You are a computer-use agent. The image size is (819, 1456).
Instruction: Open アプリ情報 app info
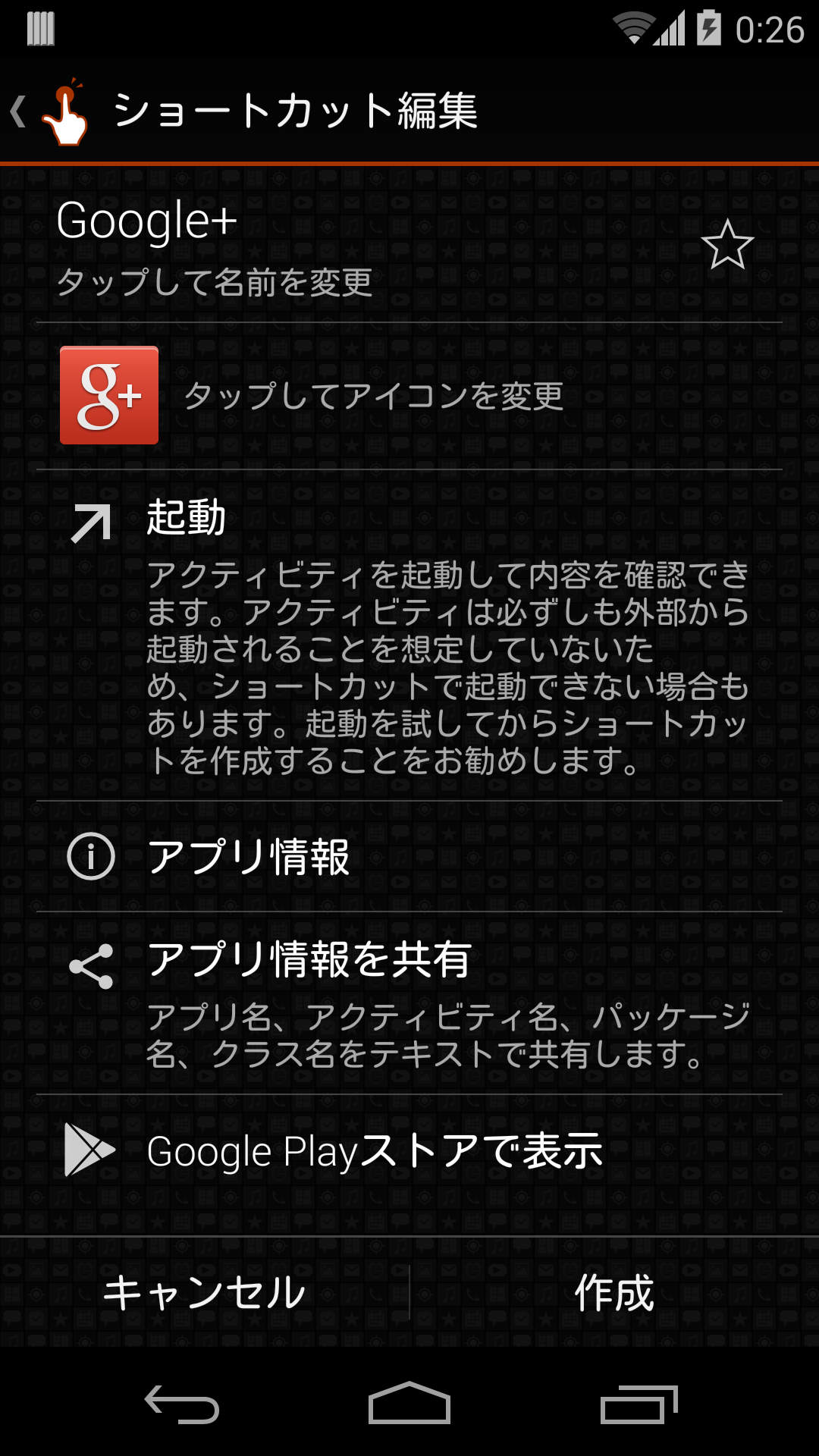tap(409, 857)
